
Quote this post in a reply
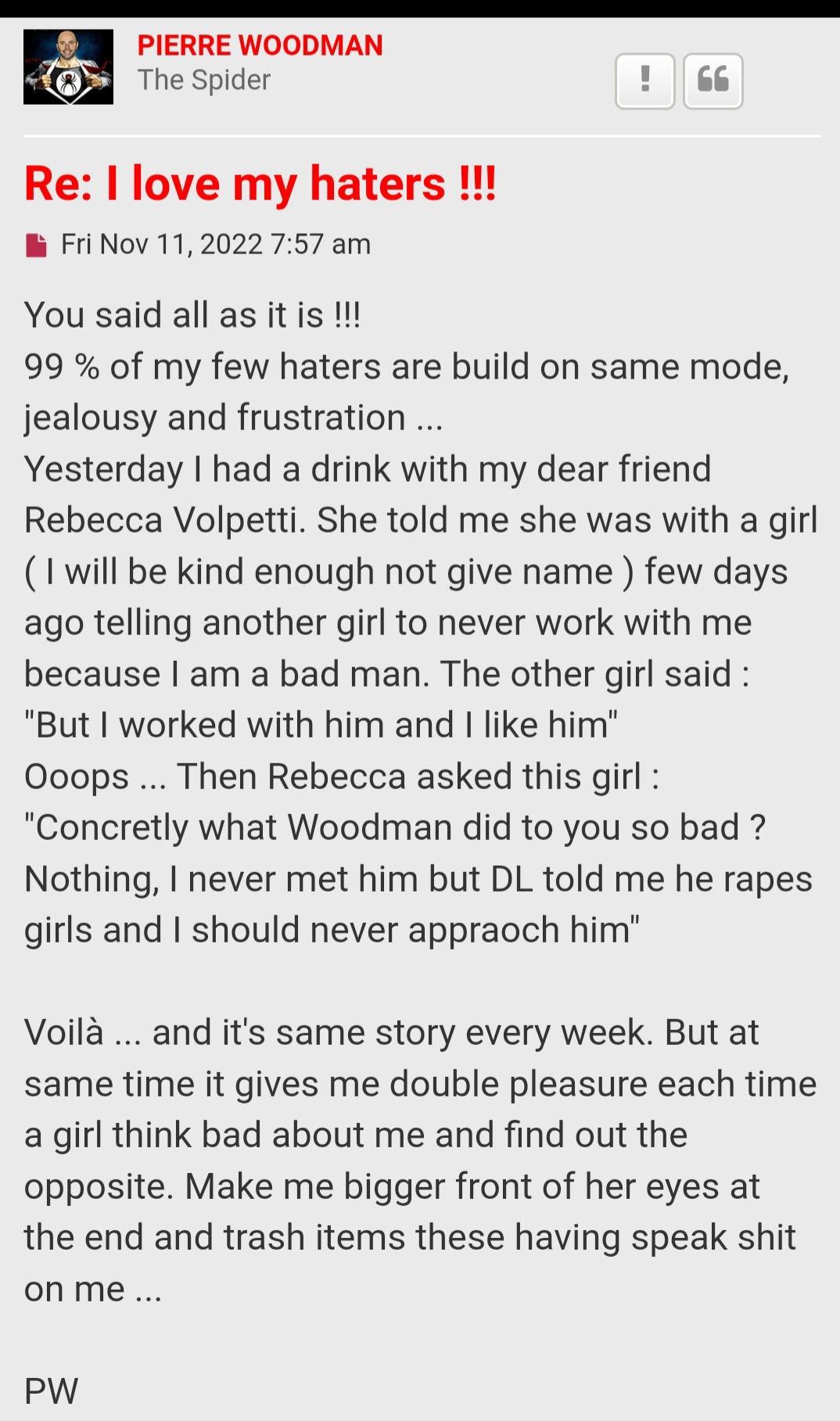(713, 81)
